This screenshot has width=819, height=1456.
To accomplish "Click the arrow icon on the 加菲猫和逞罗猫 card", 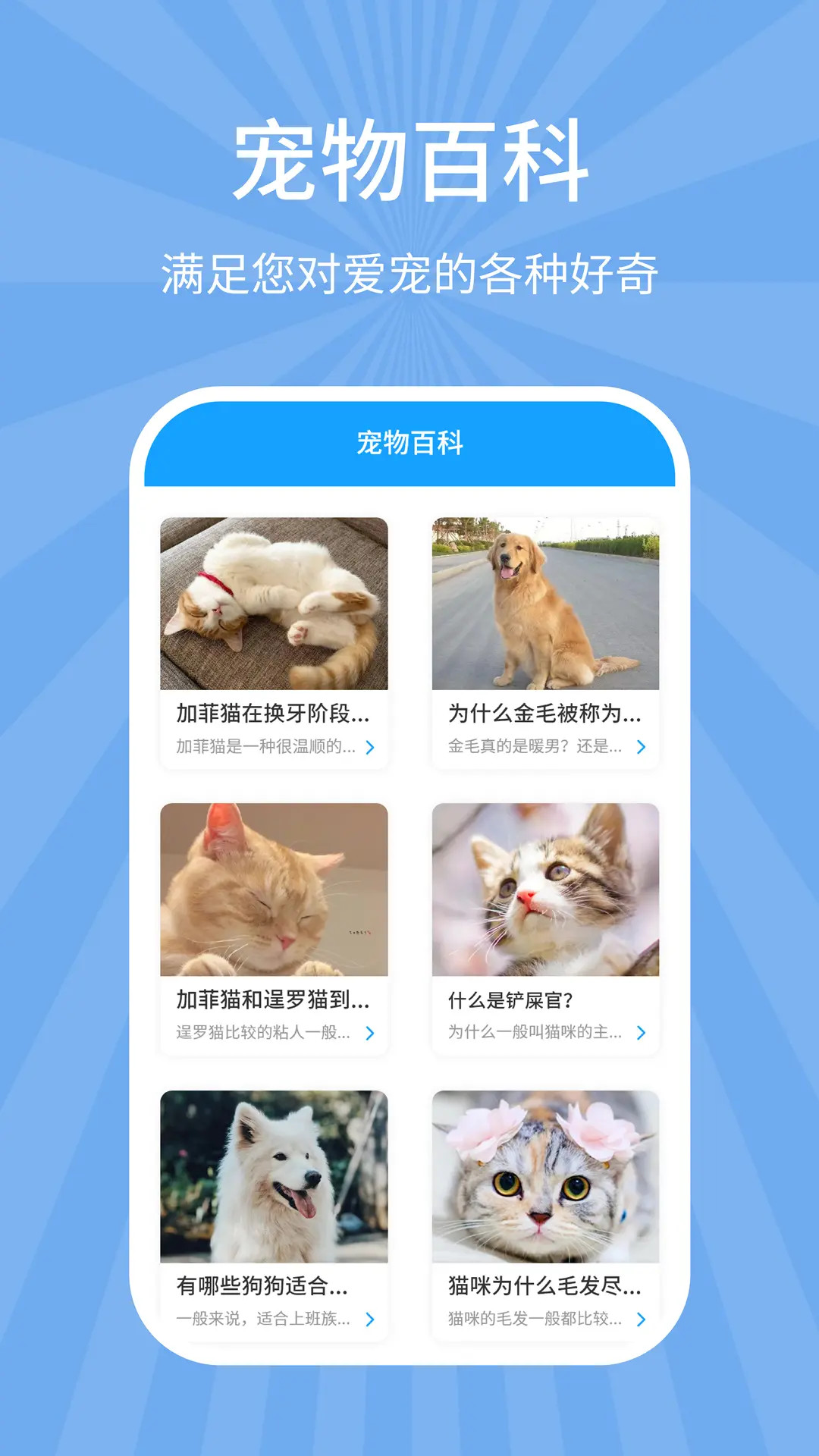I will coord(369,1032).
